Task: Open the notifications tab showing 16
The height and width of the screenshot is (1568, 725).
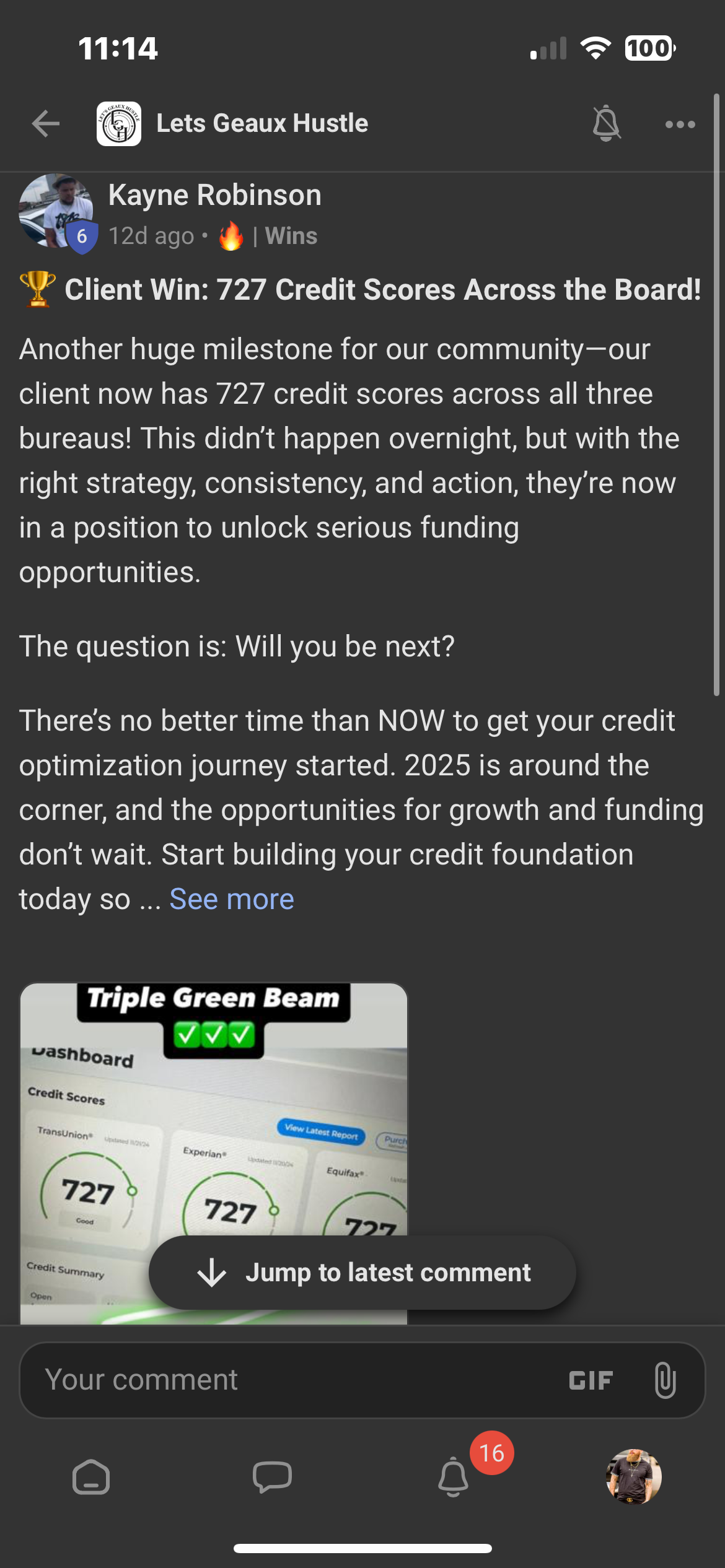Action: 454,1476
